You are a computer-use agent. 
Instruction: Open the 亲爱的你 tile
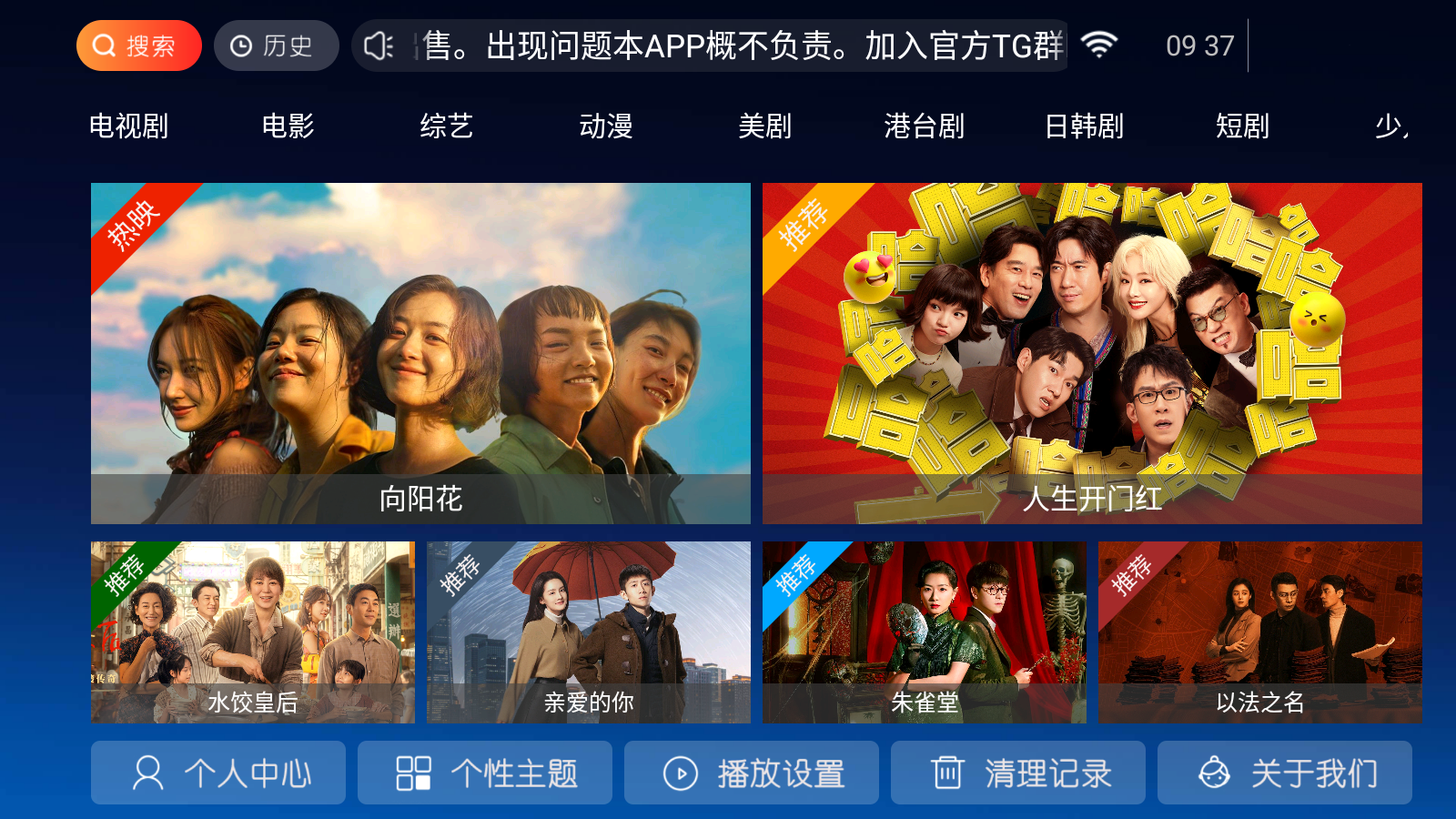[x=588, y=632]
